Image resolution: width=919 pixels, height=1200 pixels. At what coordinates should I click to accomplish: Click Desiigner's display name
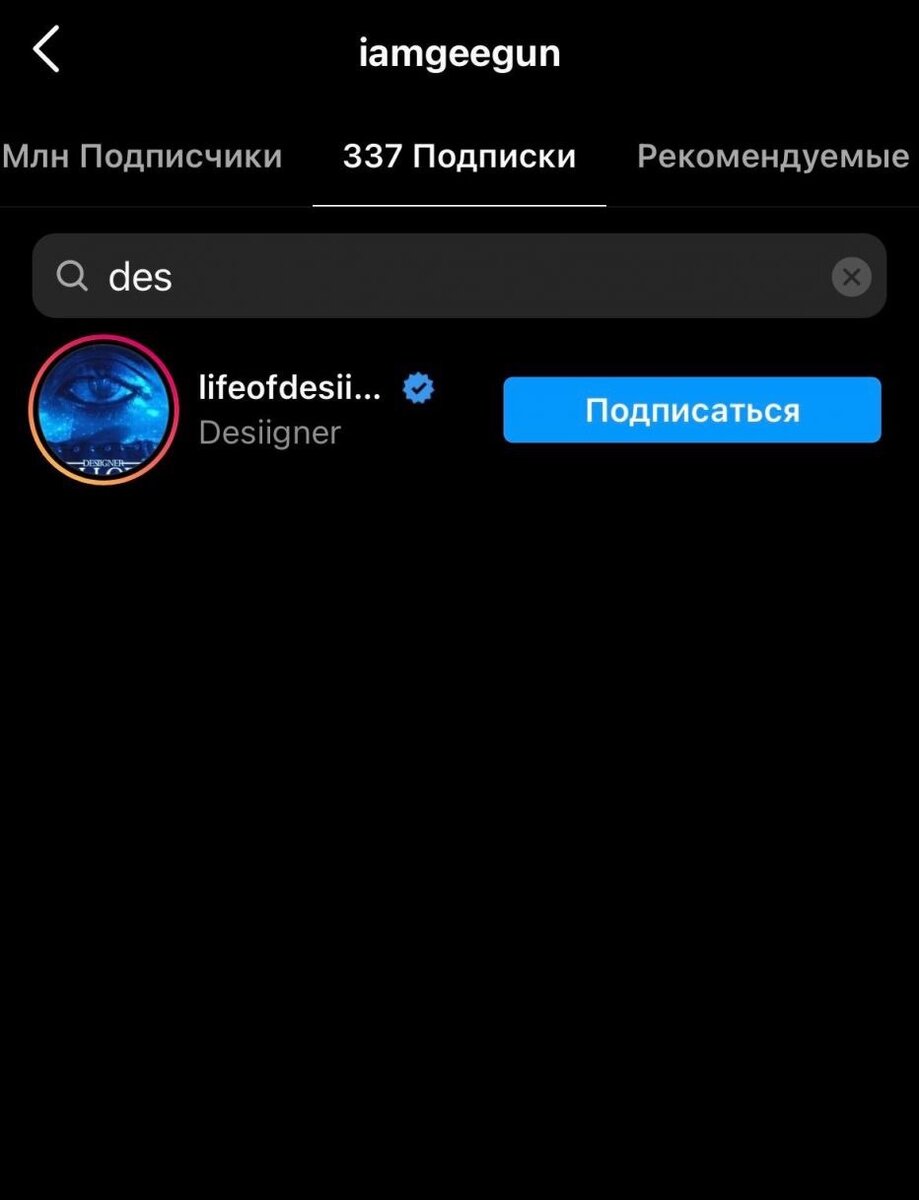[269, 432]
